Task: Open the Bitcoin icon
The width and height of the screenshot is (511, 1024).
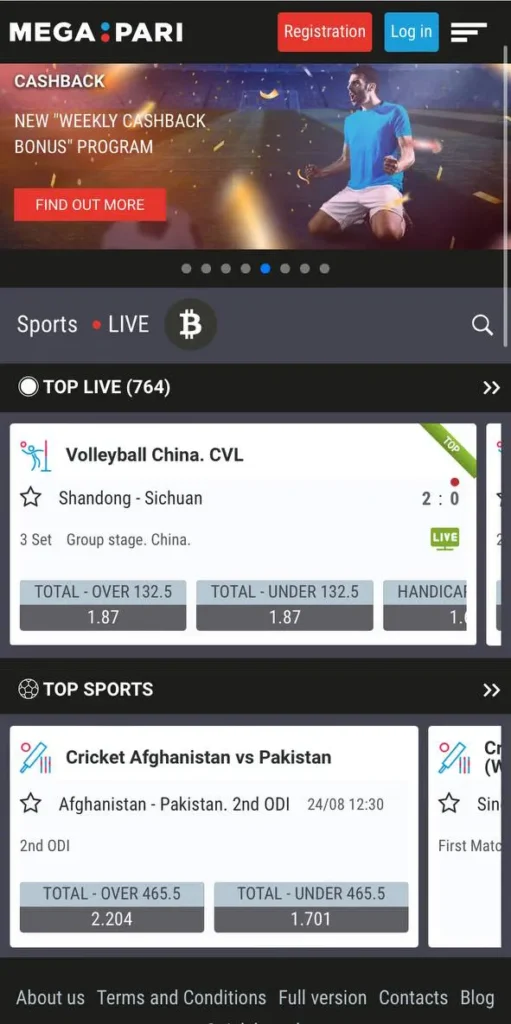Action: (x=190, y=325)
